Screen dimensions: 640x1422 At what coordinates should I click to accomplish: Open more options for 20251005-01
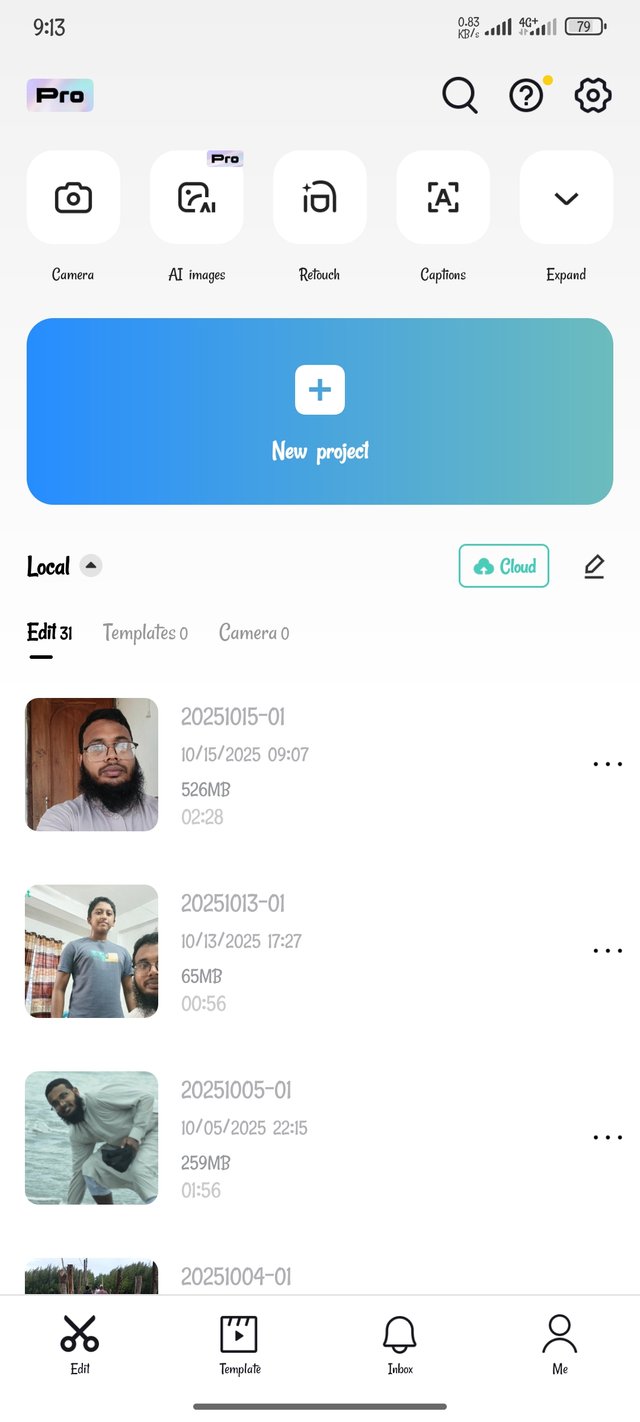[607, 1137]
